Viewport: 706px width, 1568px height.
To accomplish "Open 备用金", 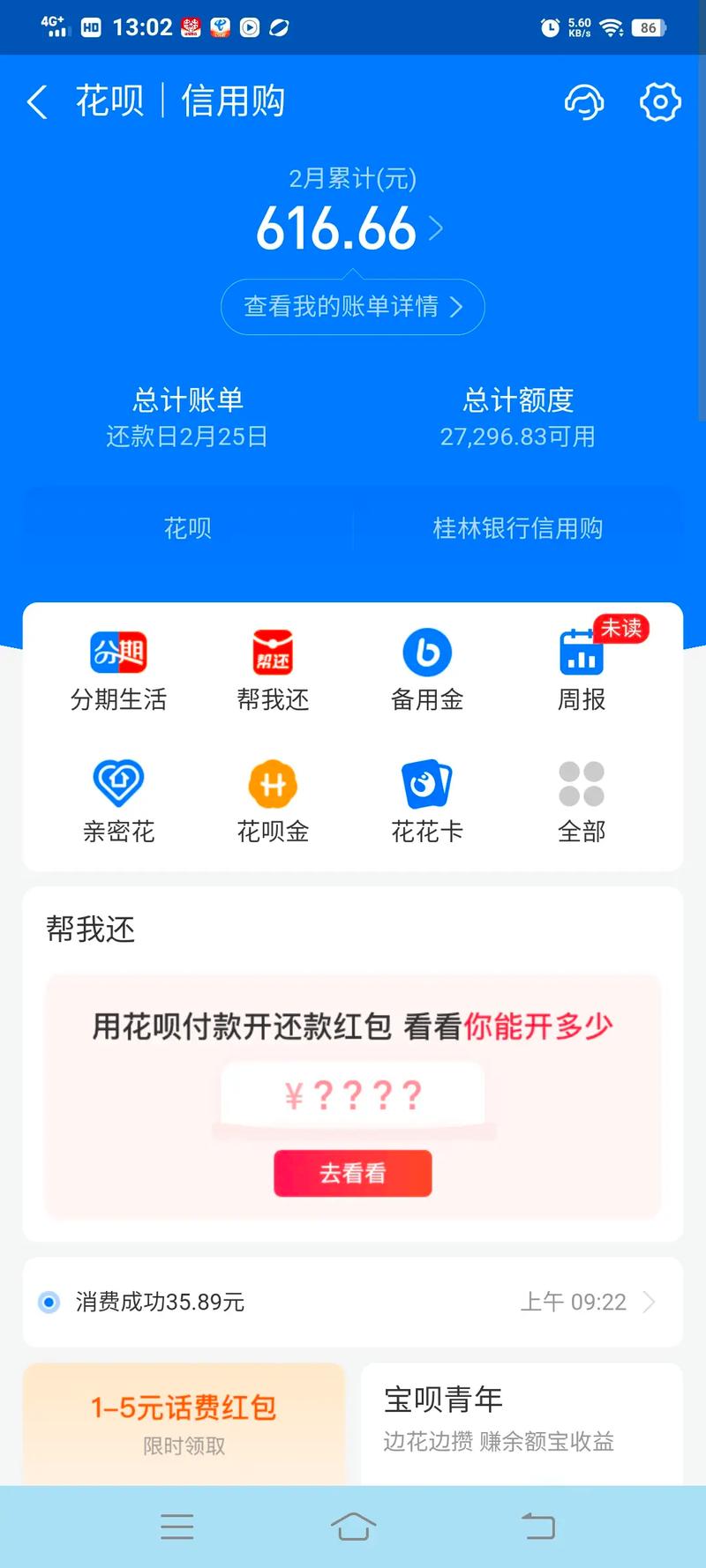I will tap(427, 670).
